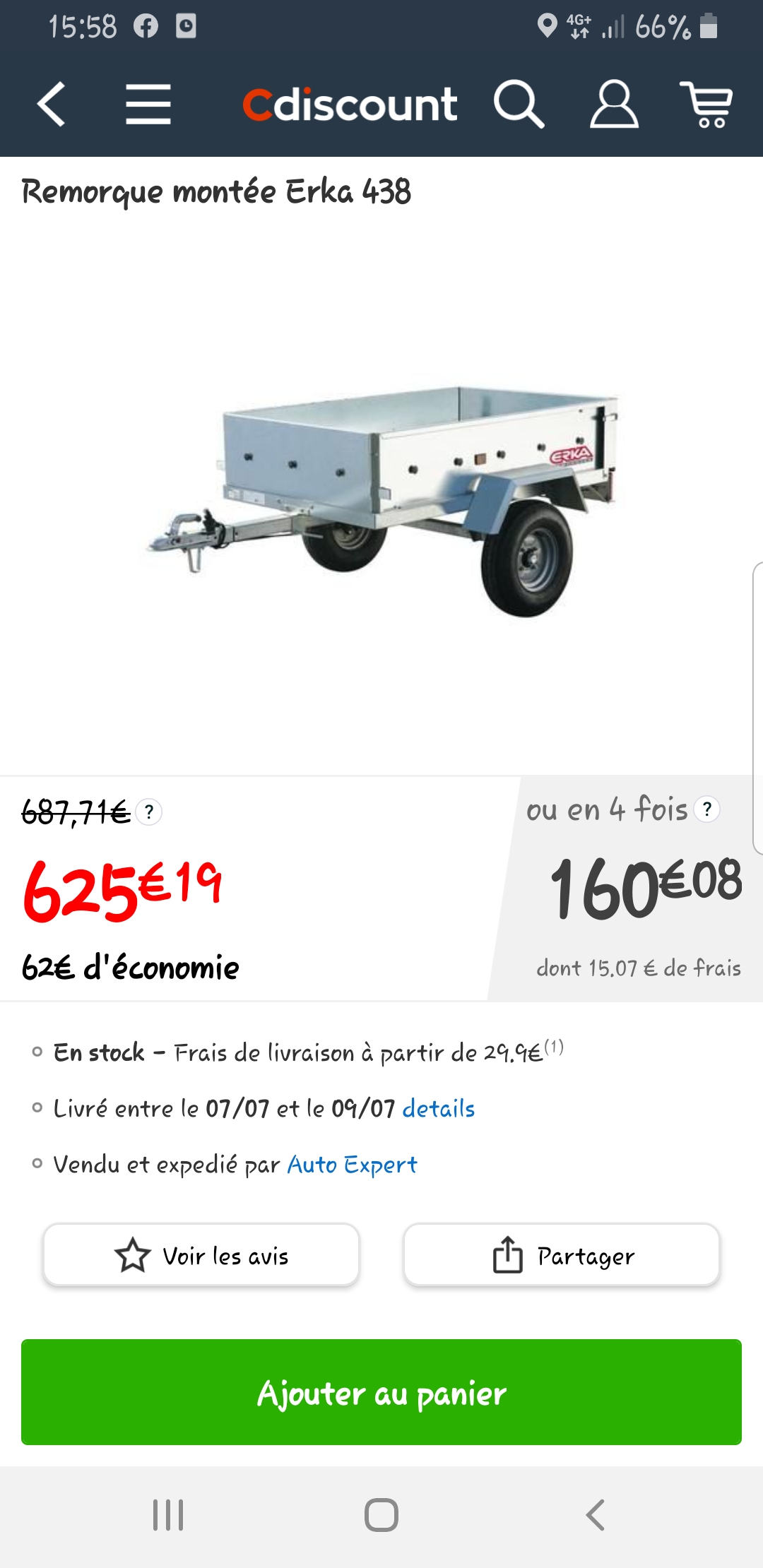Image resolution: width=763 pixels, height=1568 pixels.
Task: View the shopping cart
Action: [x=706, y=105]
